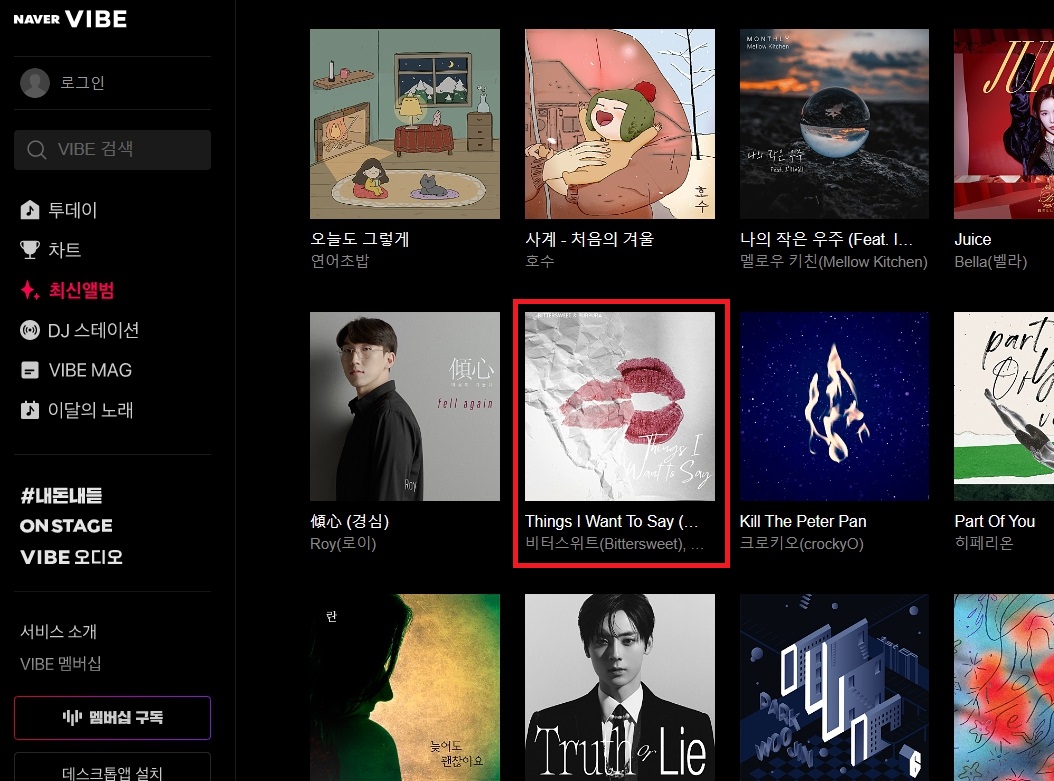1054x781 pixels.
Task: Open album Kill The Peter Pan
Action: pyautogui.click(x=834, y=406)
